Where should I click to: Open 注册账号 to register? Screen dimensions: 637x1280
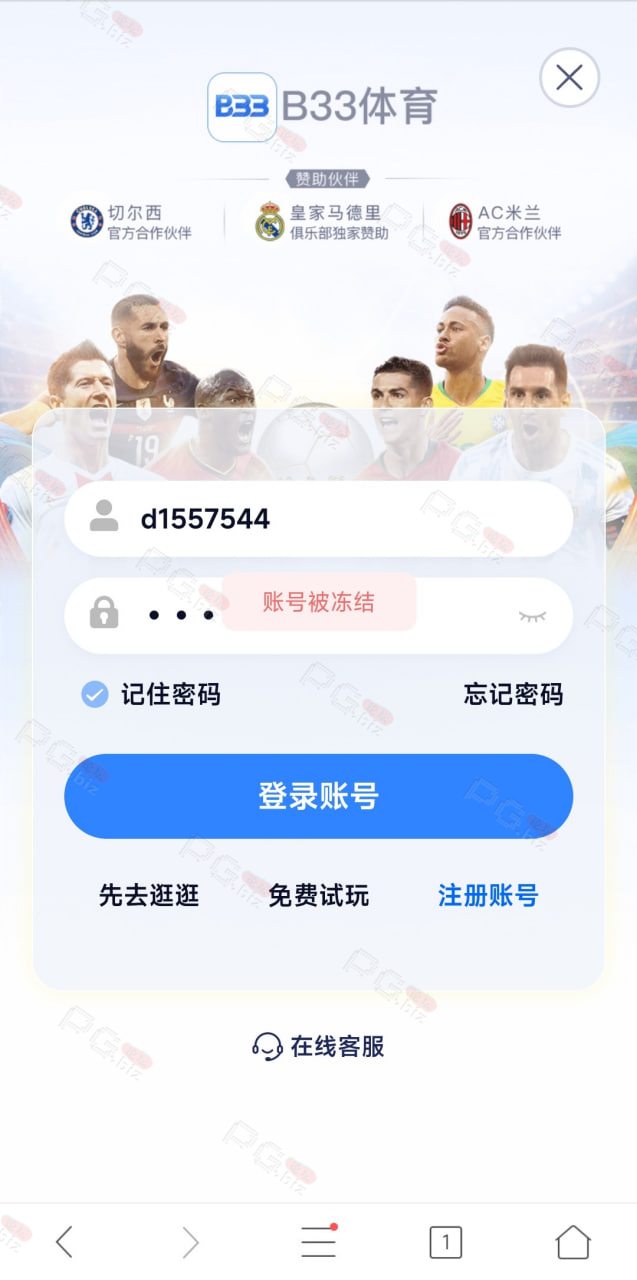488,895
